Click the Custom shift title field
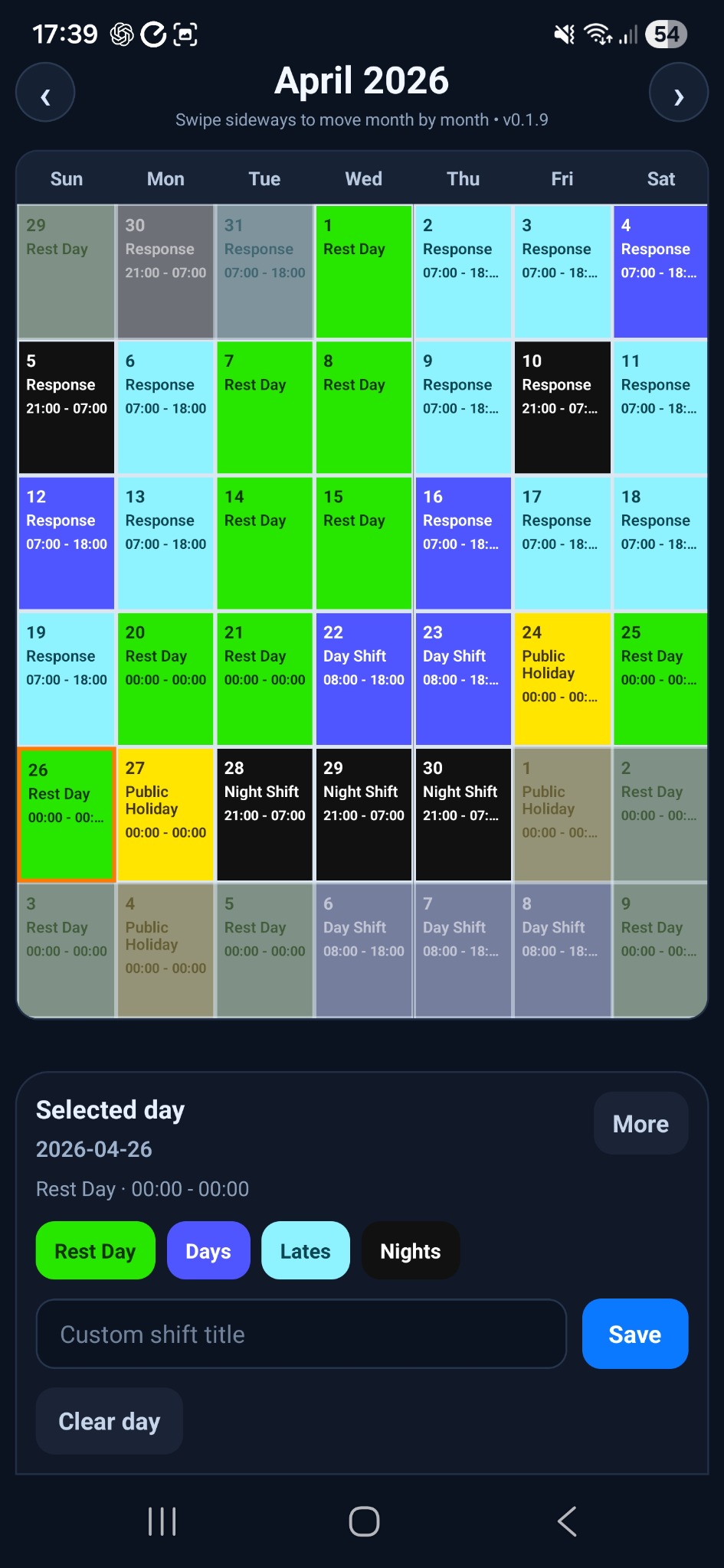This screenshot has width=724, height=1568. click(x=300, y=1334)
